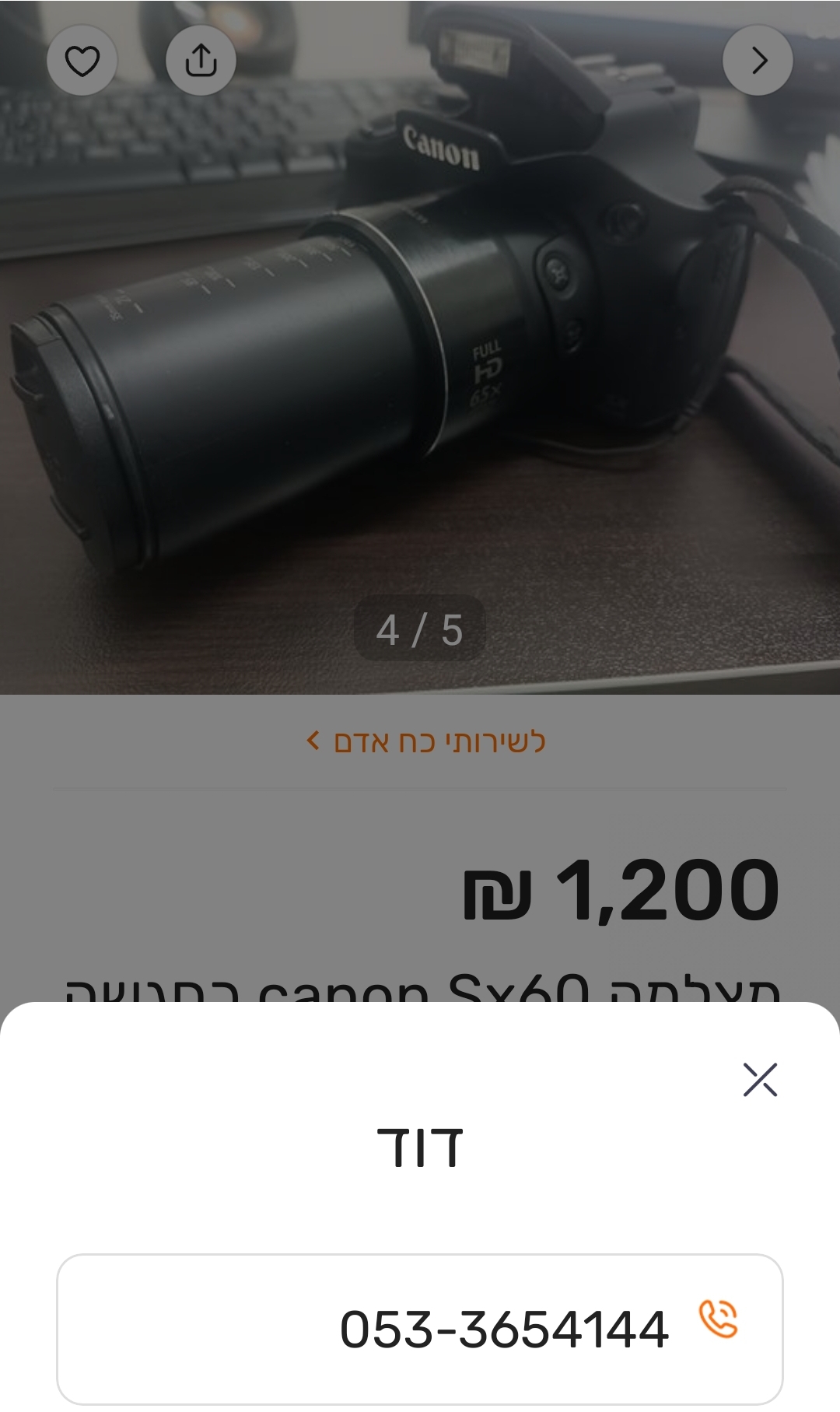The width and height of the screenshot is (840, 1412).
Task: Add the Canon camera listing to favorites
Action: tap(82, 61)
